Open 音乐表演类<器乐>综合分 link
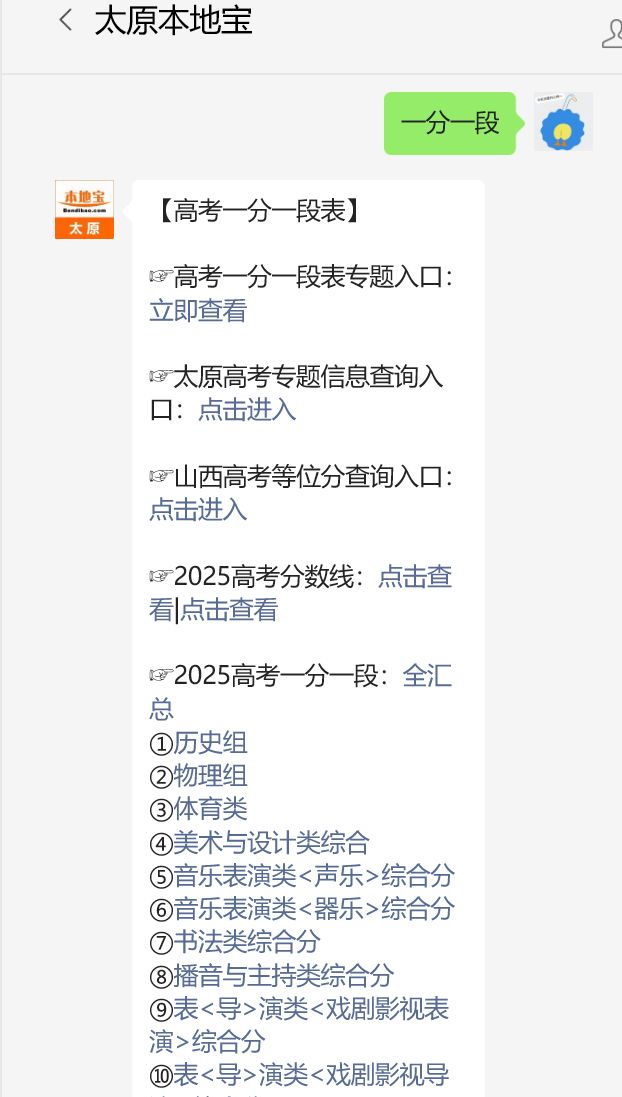The image size is (622, 1097). coord(314,909)
